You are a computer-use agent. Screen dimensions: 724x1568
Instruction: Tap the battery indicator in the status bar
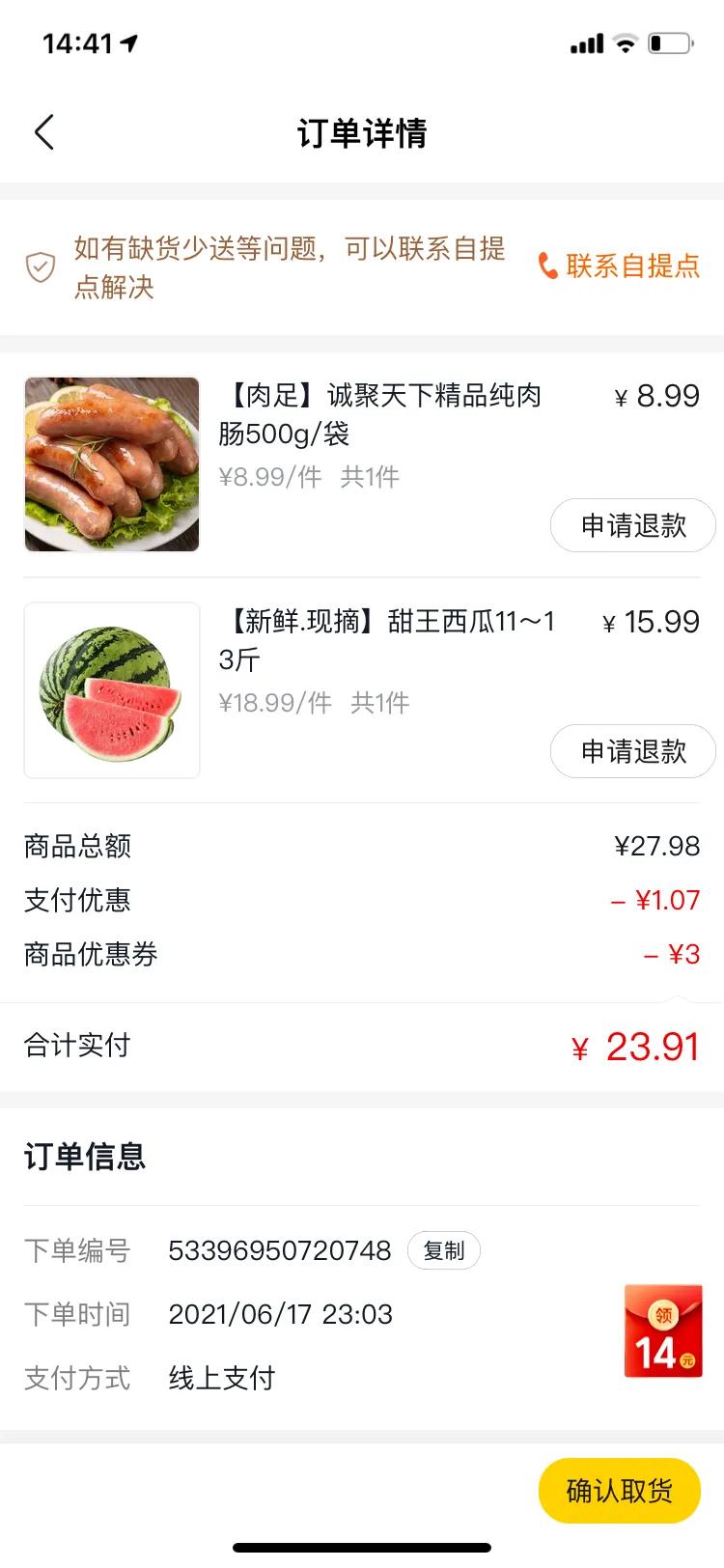674,43
